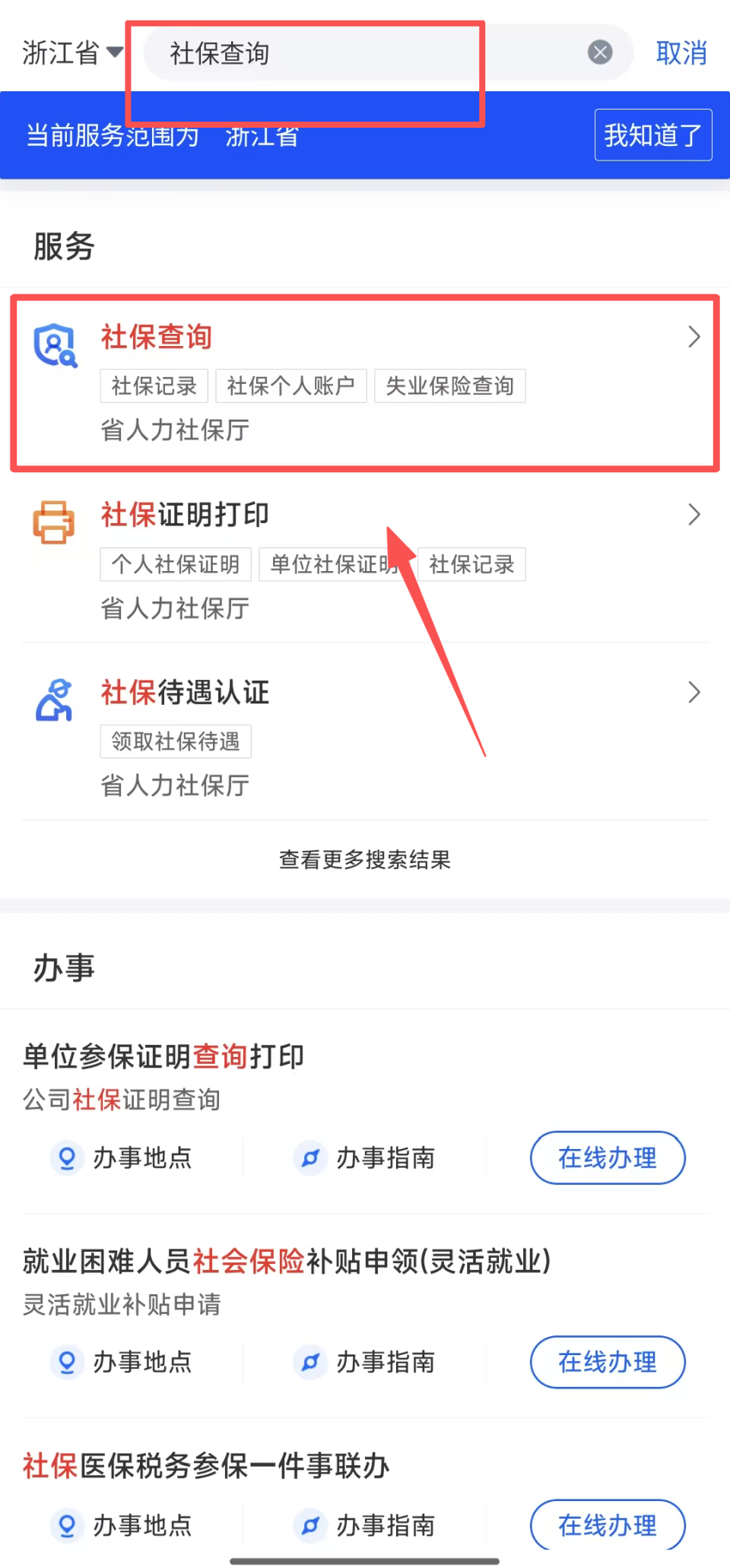Image resolution: width=730 pixels, height=1568 pixels.
Task: Click compass icon under 社保医保税务参保一件事联办
Action: (x=309, y=1526)
